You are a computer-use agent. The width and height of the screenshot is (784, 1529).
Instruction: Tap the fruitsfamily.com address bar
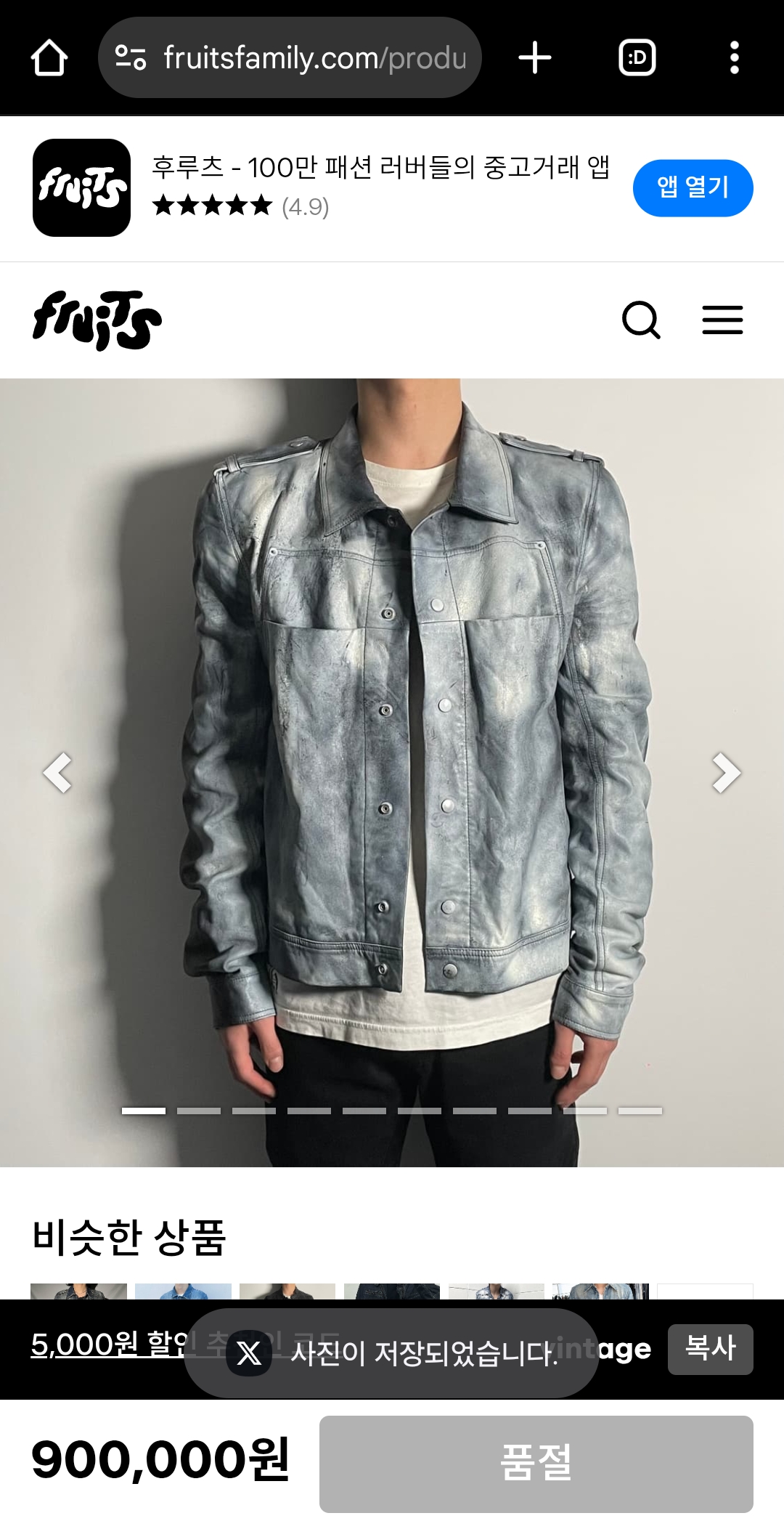point(290,58)
